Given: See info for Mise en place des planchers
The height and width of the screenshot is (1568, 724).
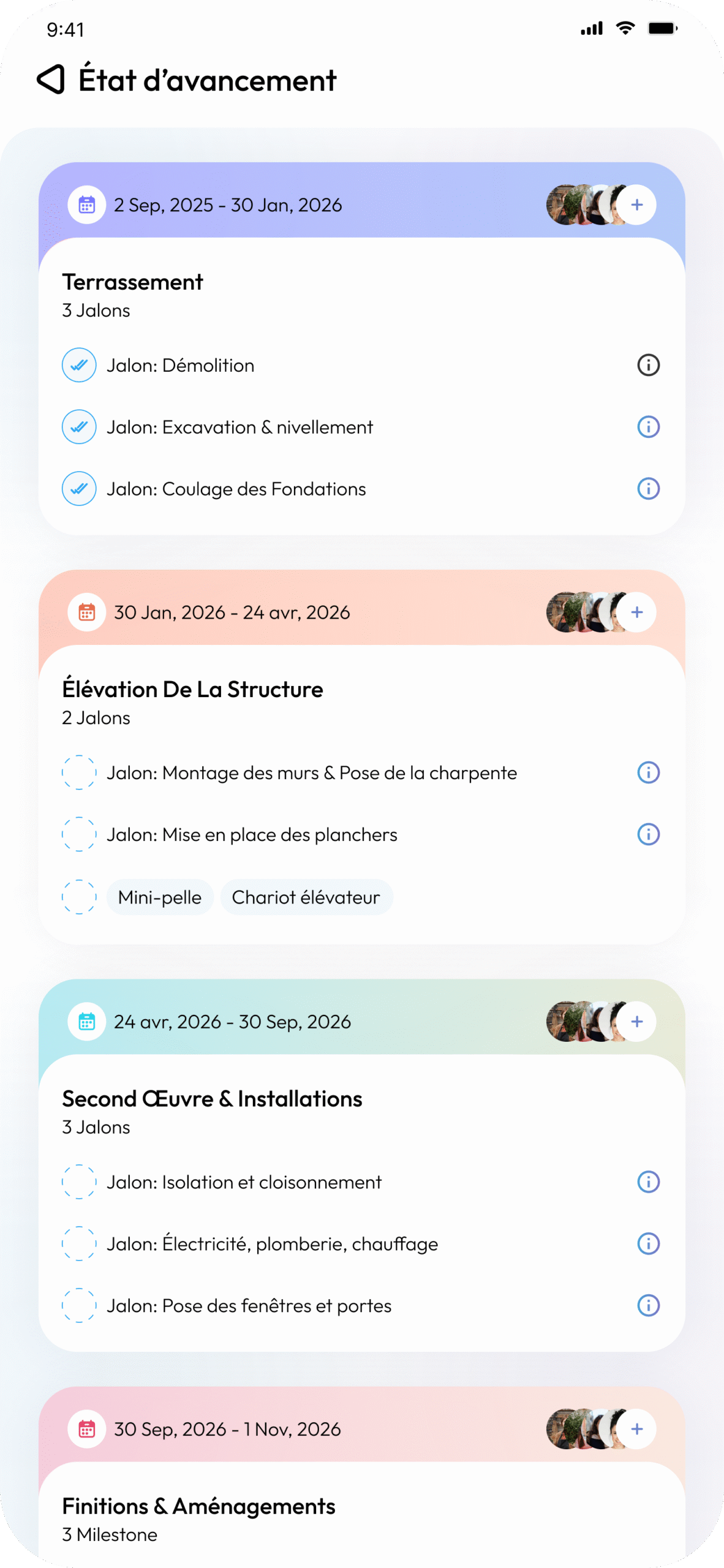Looking at the screenshot, I should 648,834.
